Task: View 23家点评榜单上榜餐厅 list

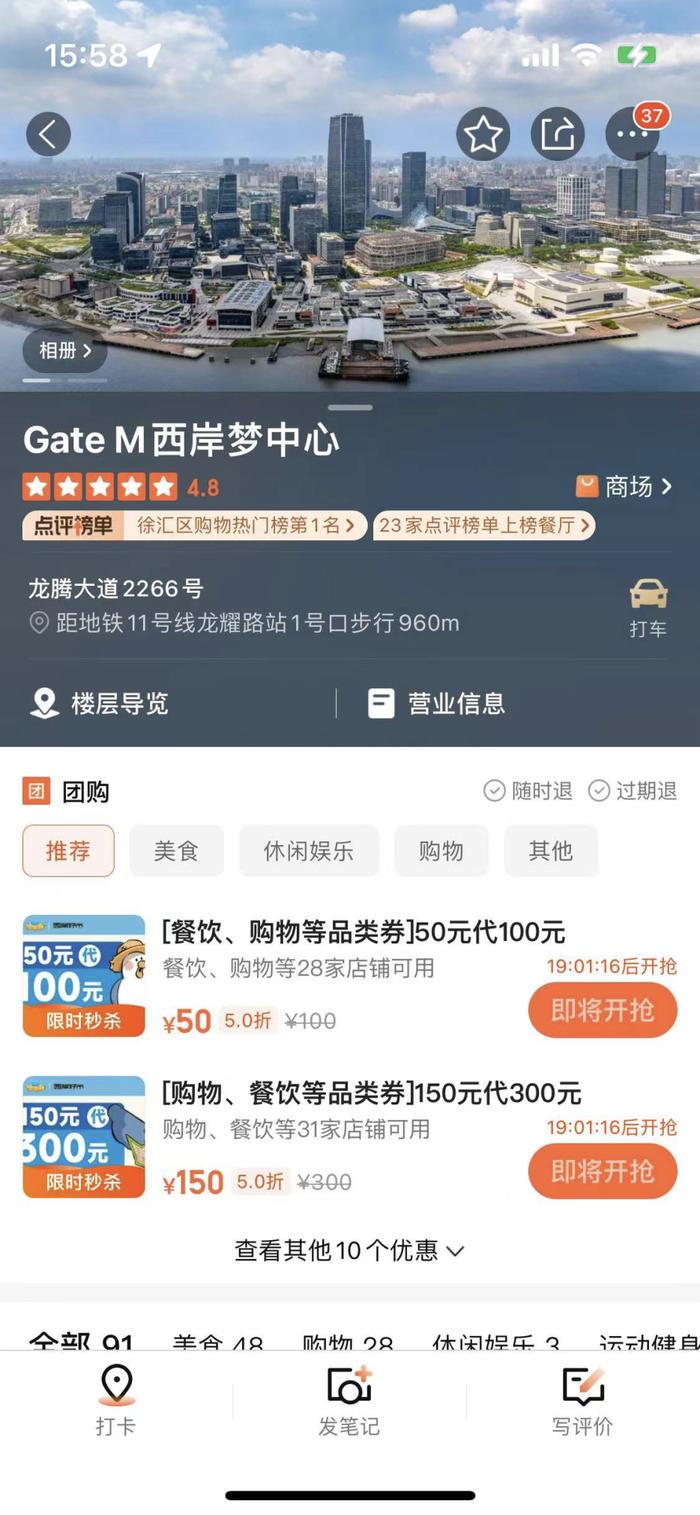Action: [484, 526]
